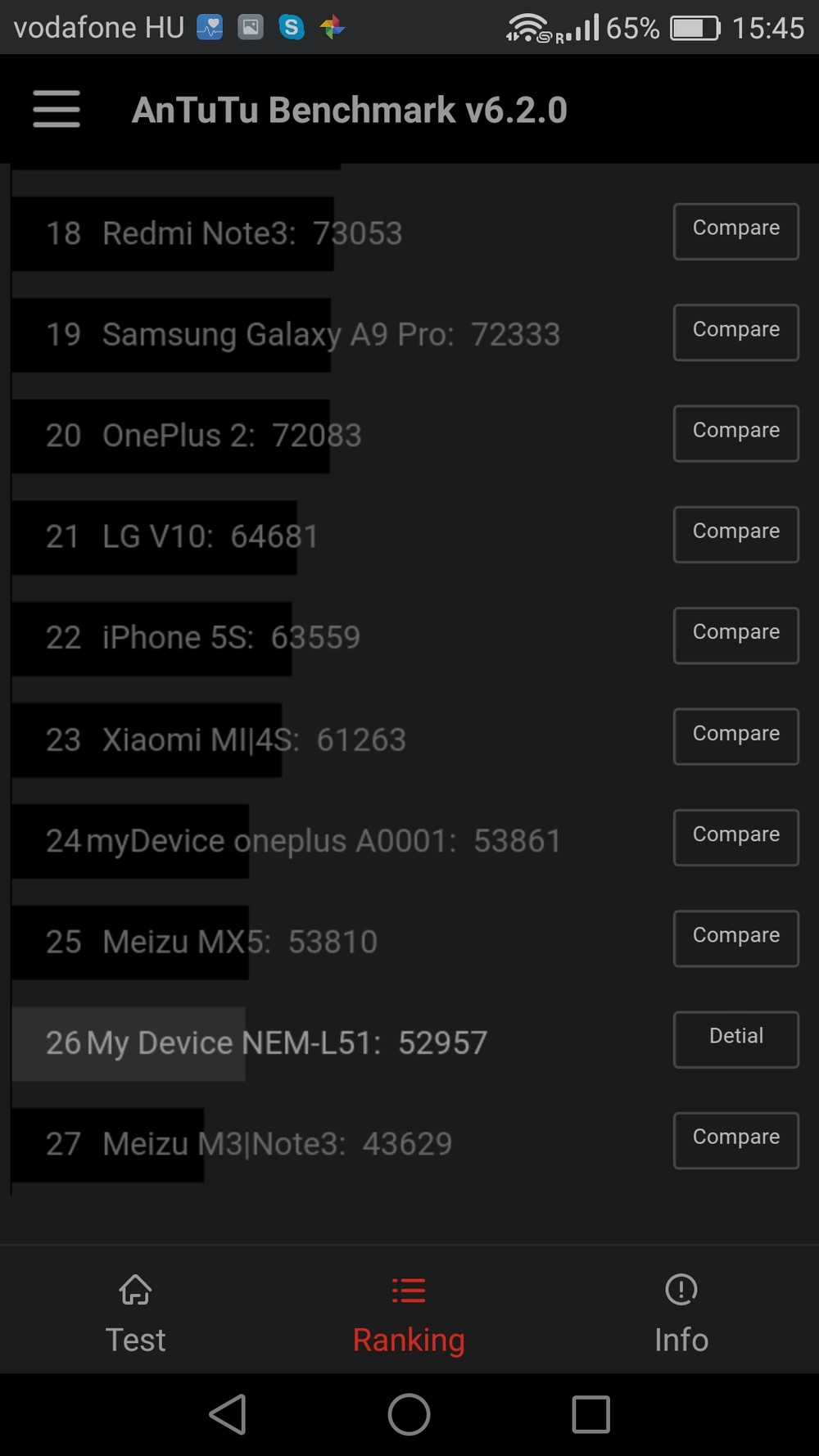Tap the system back button
The height and width of the screenshot is (1456, 819).
[x=228, y=1414]
